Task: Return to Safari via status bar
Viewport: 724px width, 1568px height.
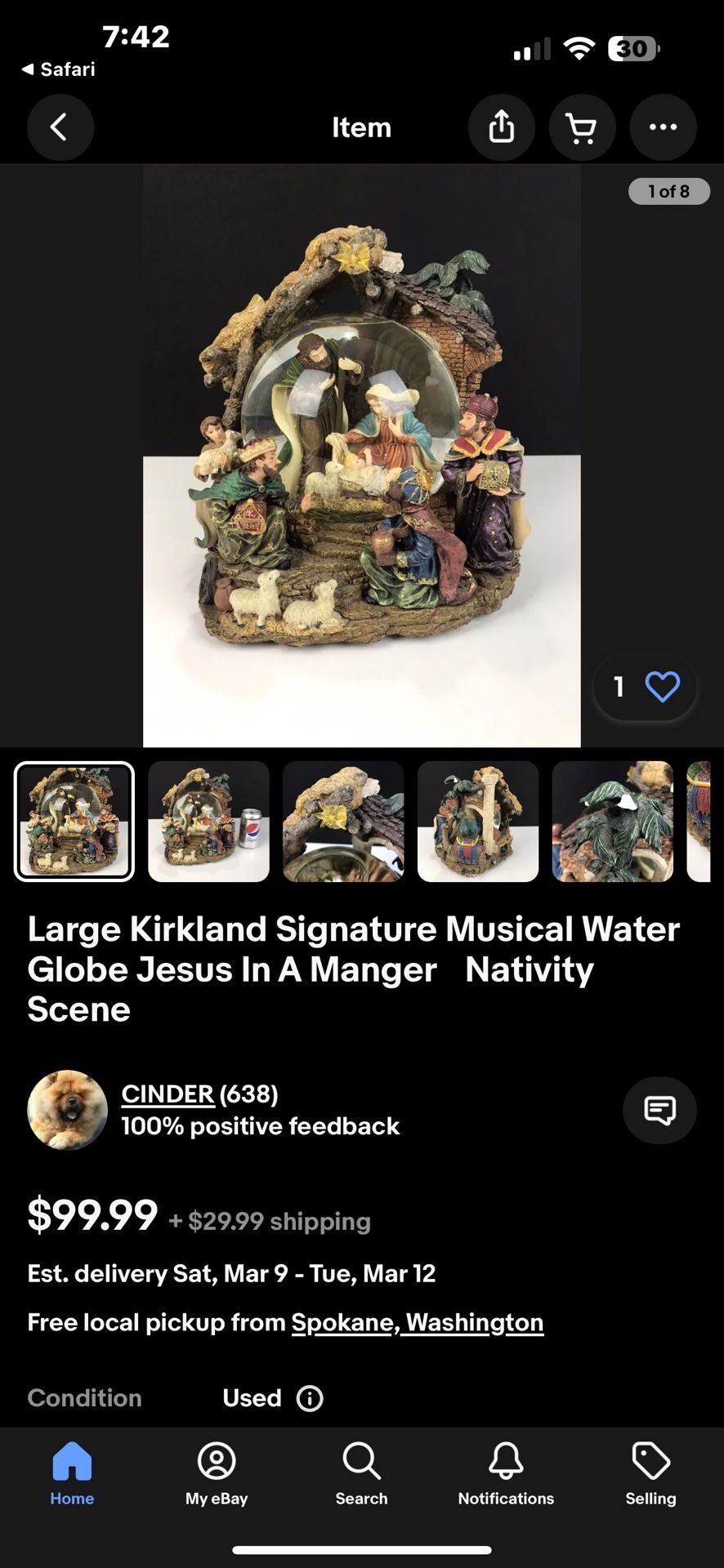Action: click(x=59, y=69)
